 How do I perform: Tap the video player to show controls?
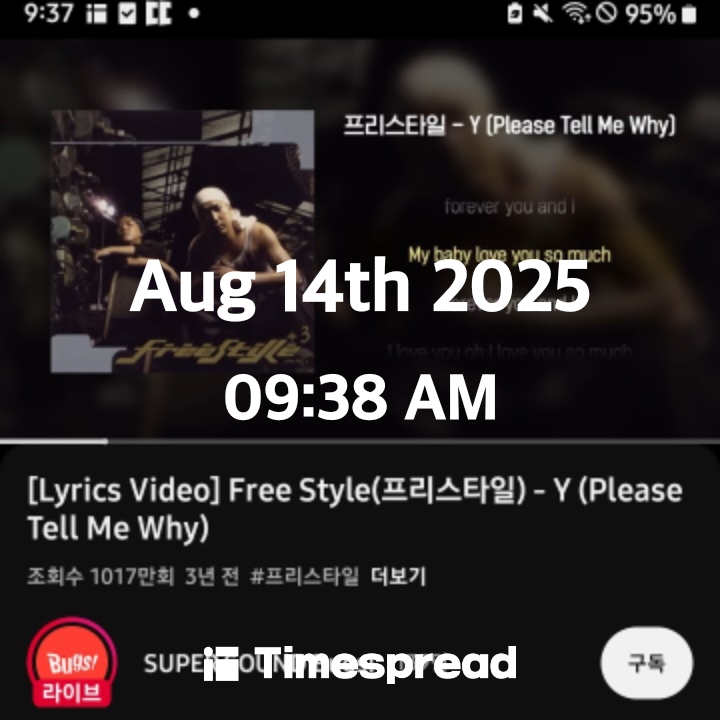pyautogui.click(x=360, y=240)
